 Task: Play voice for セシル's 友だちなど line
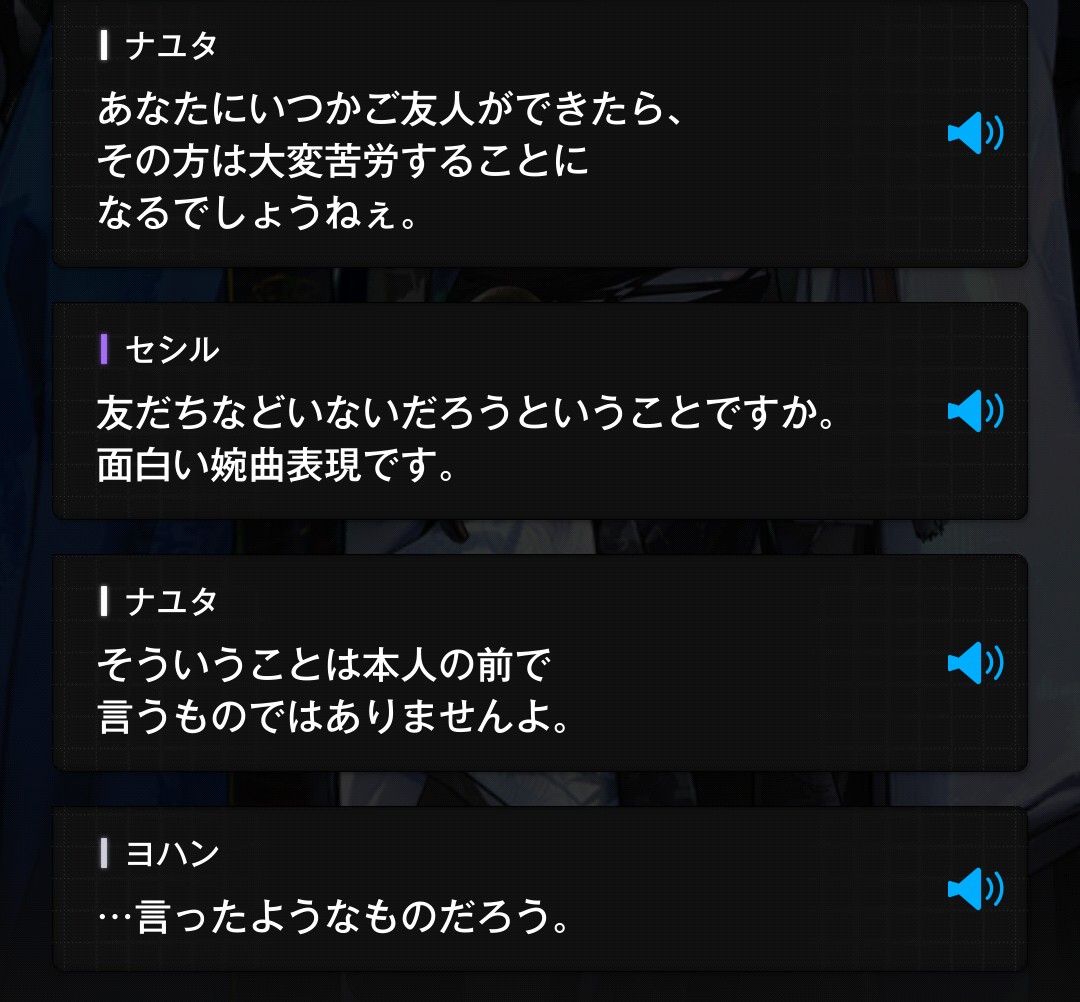pyautogui.click(x=974, y=411)
